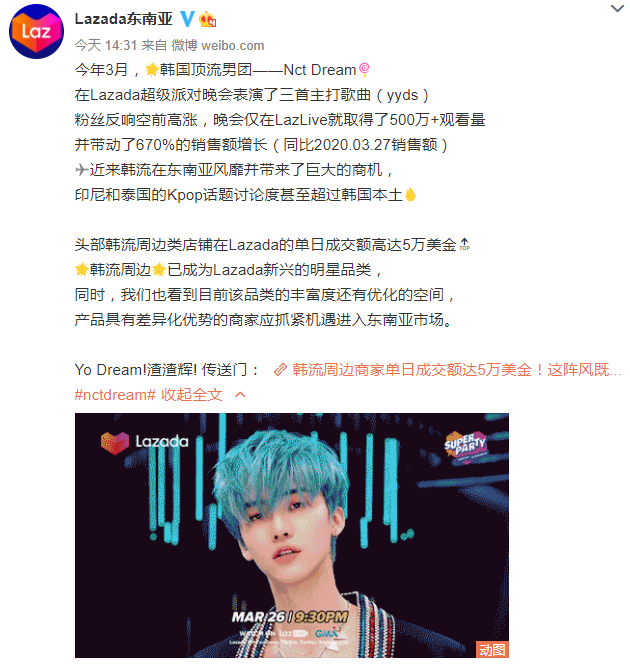Viewport: 630px width, 667px height.
Task: Expand the post options chevron
Action: [615, 9]
